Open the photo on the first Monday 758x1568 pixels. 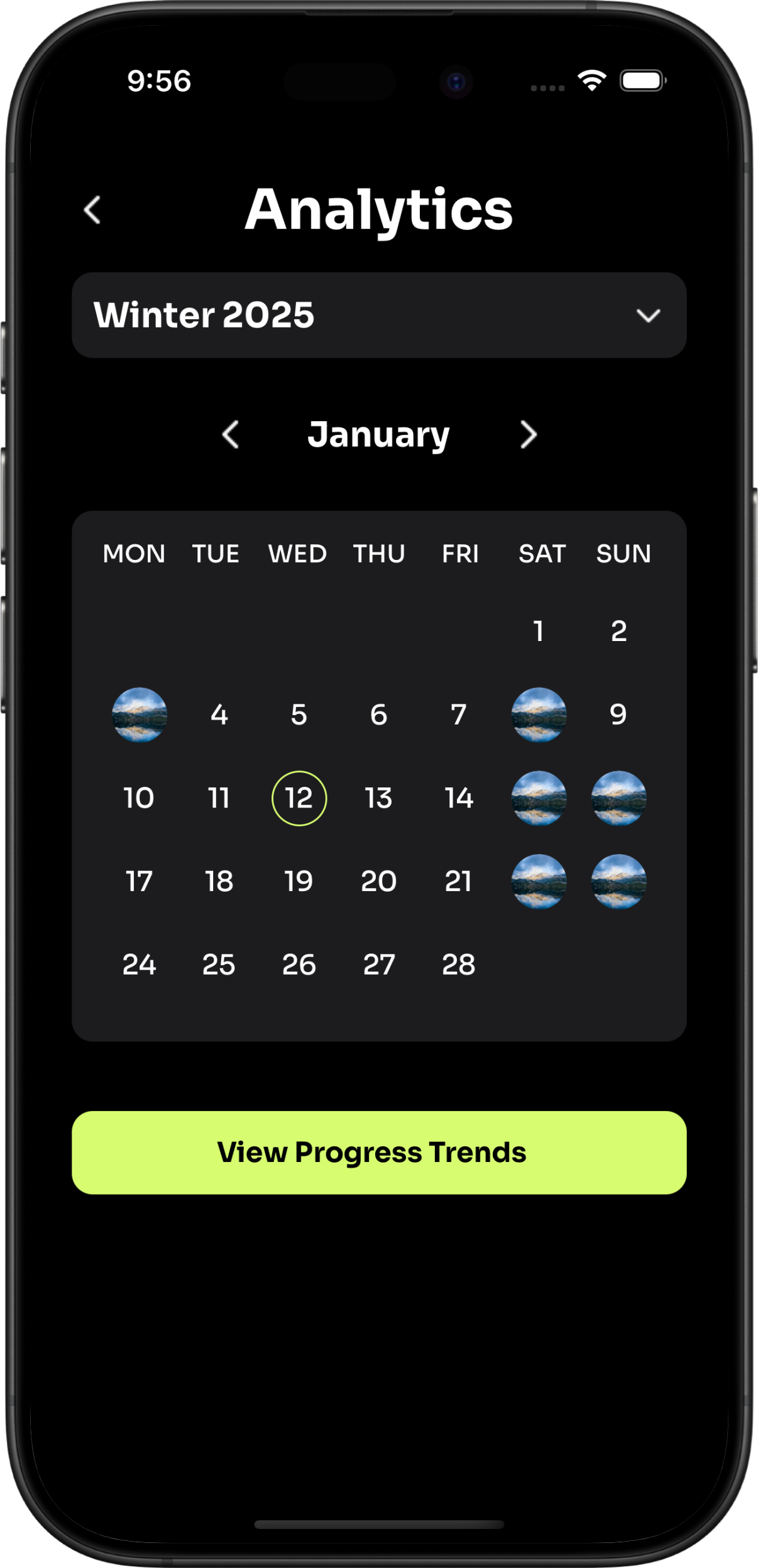click(139, 715)
